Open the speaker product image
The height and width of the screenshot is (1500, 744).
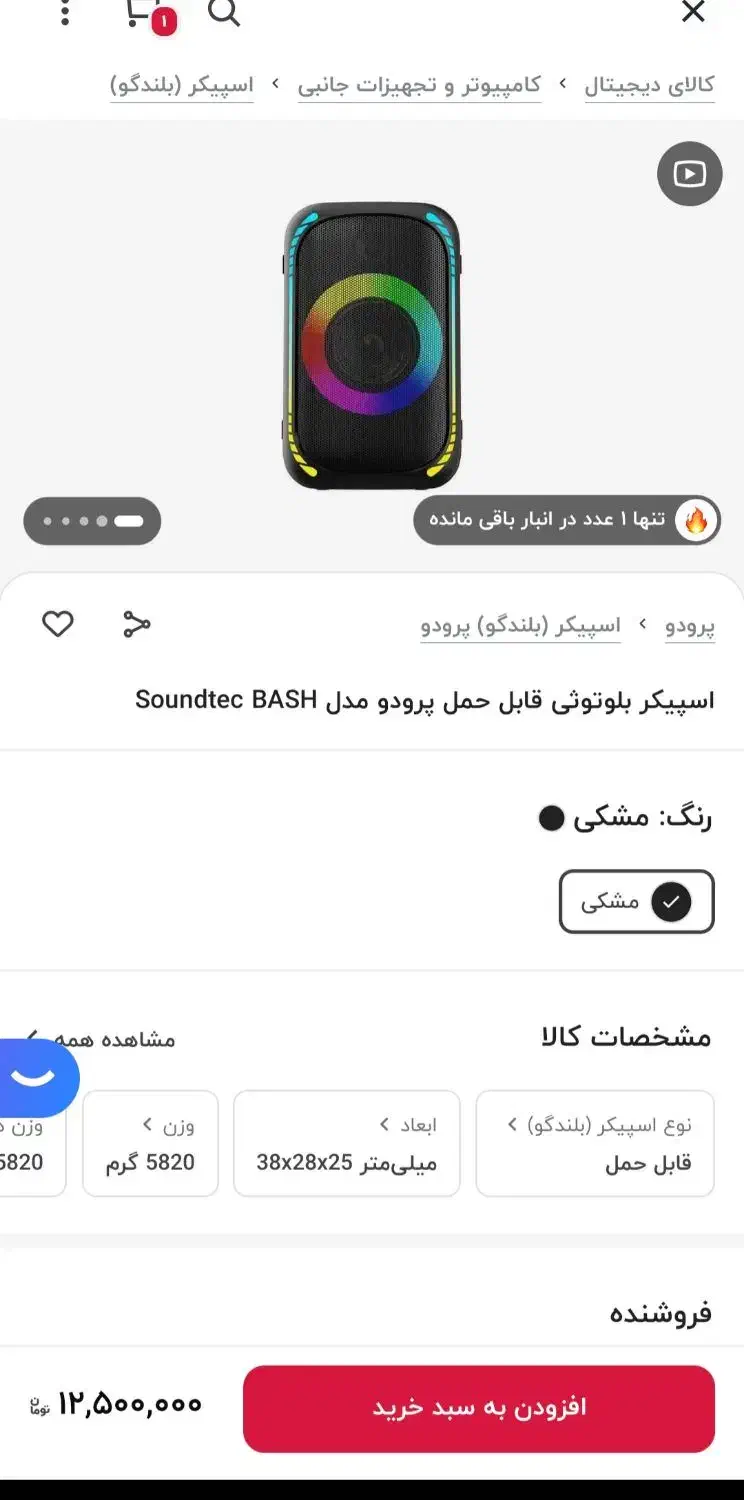pos(371,345)
